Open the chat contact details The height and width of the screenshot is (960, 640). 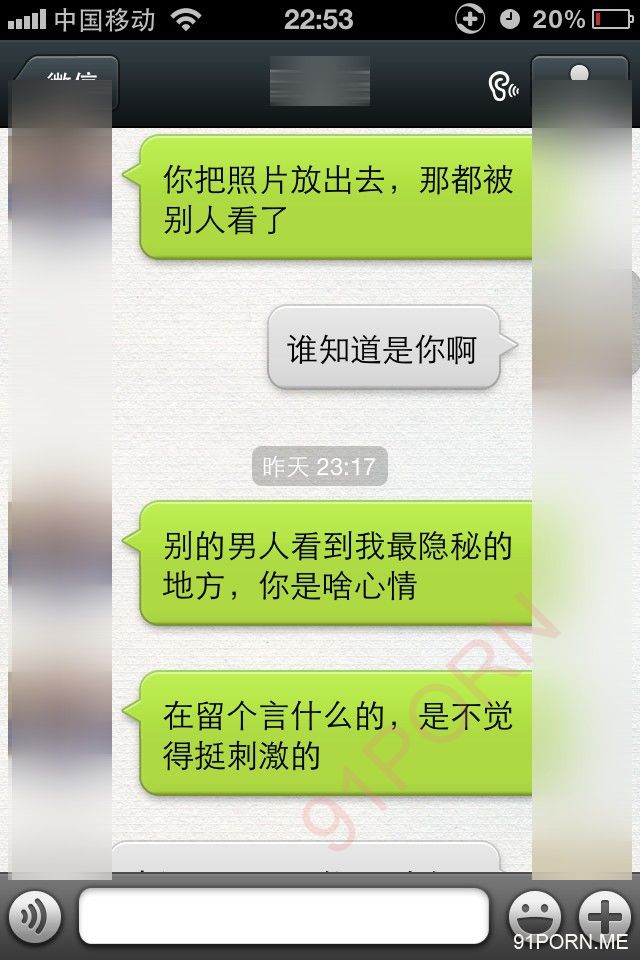point(580,82)
